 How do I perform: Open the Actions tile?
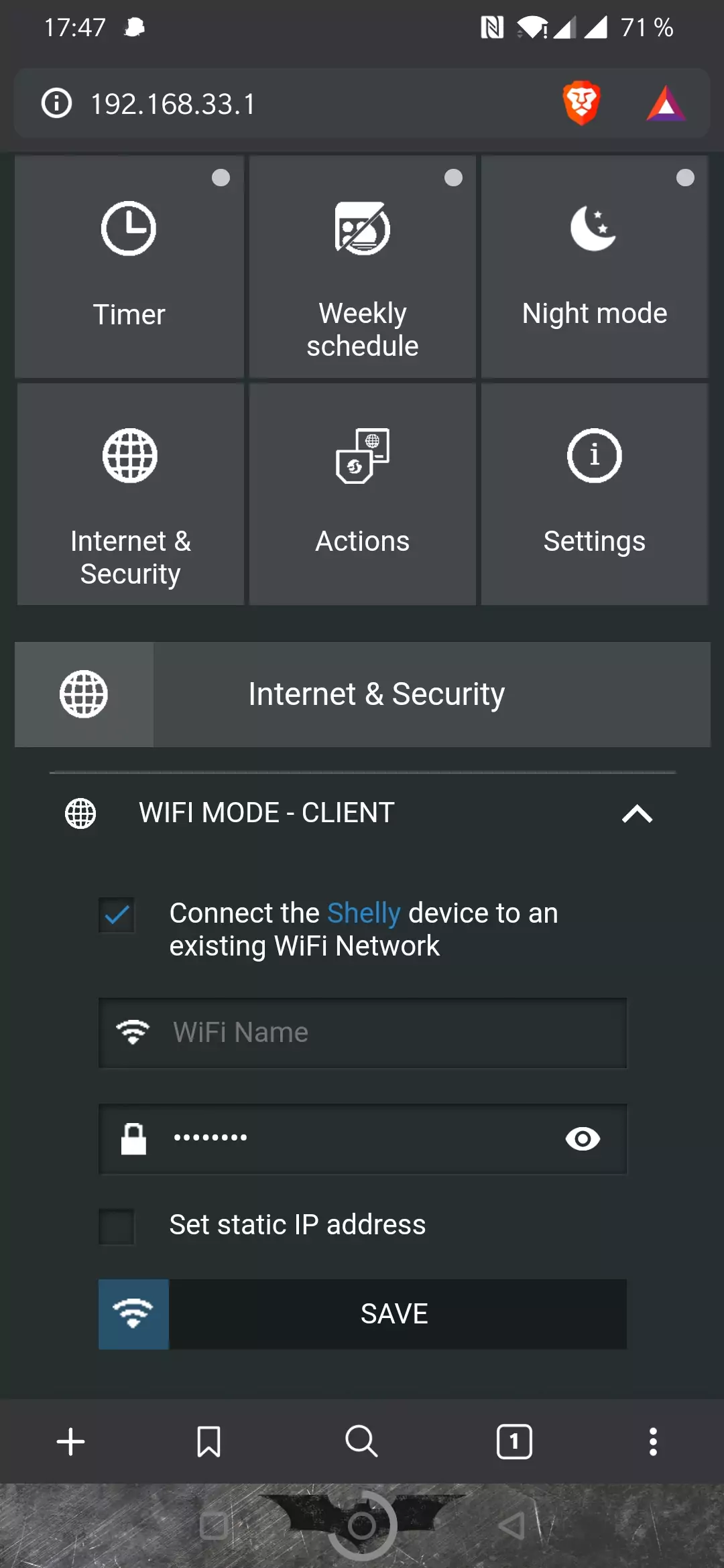(363, 495)
